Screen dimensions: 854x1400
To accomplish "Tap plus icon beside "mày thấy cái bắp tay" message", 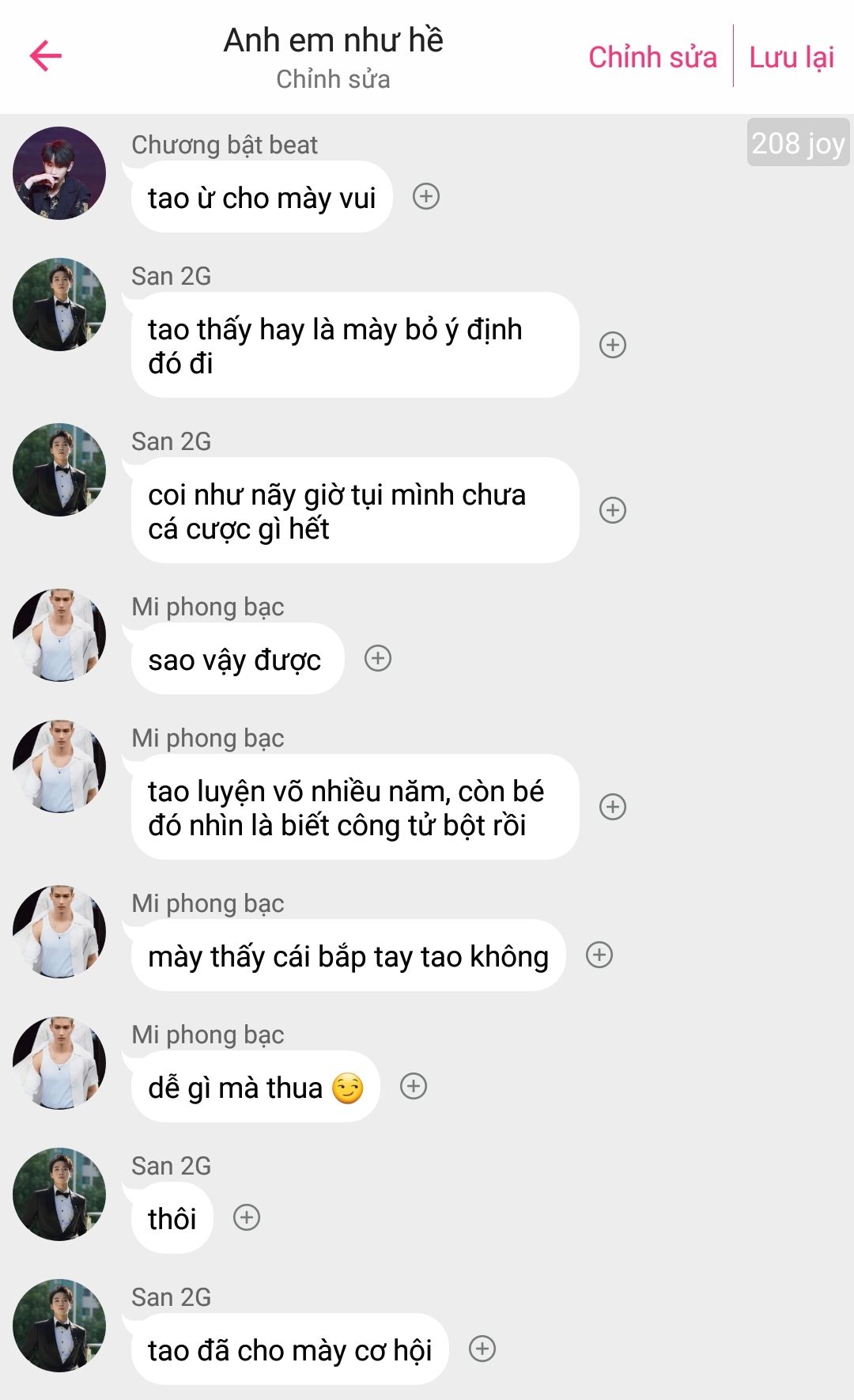I will 599,955.
